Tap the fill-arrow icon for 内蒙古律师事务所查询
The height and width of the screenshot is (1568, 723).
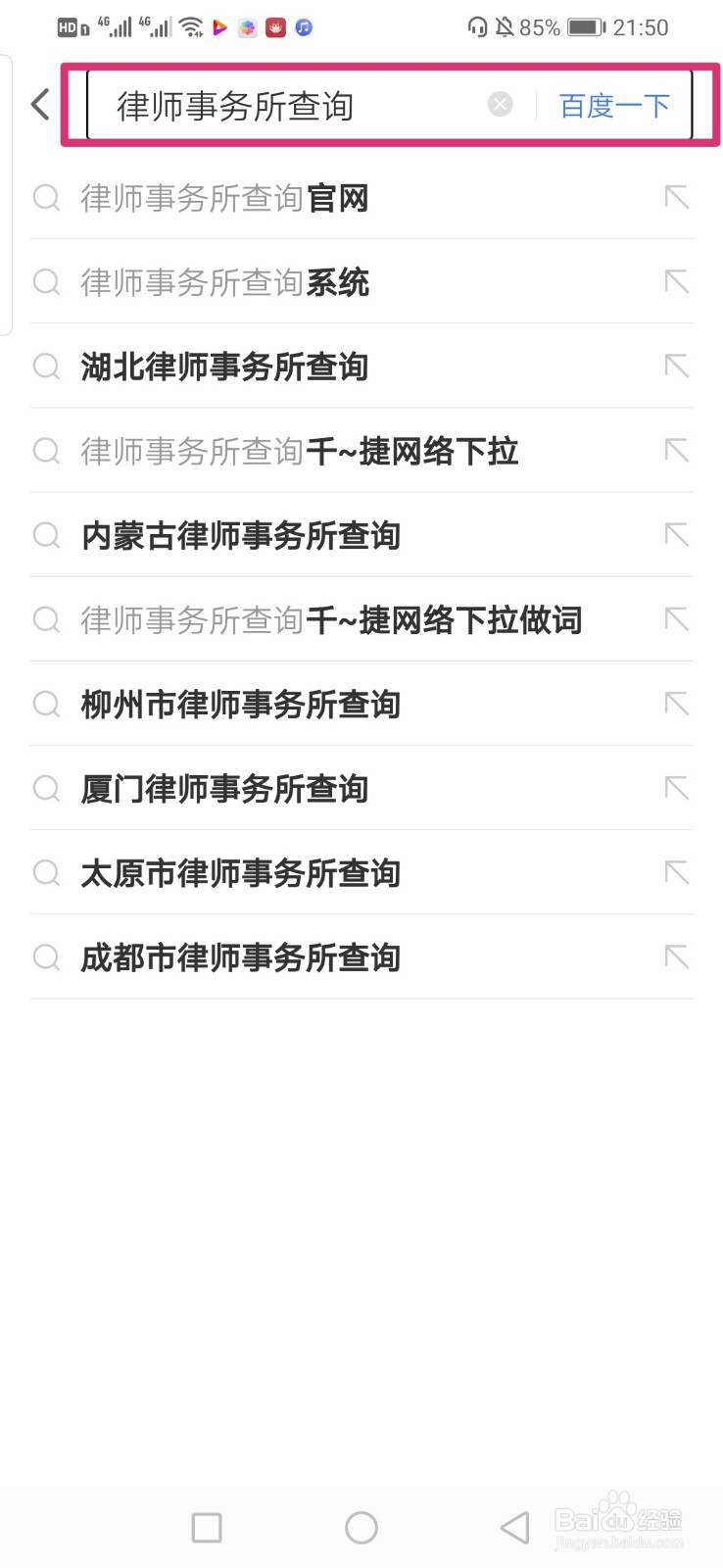[x=676, y=535]
